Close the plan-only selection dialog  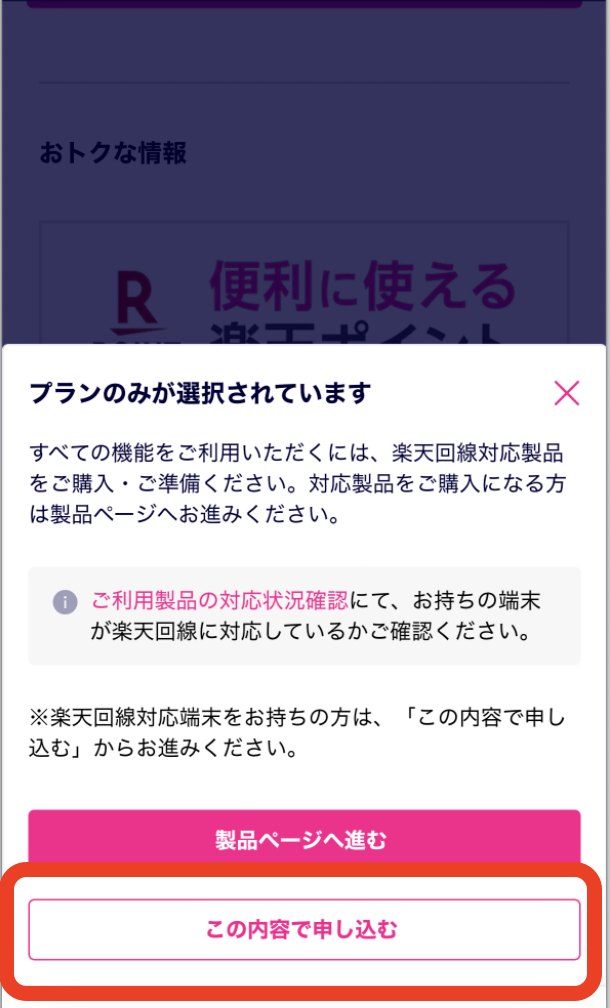566,393
